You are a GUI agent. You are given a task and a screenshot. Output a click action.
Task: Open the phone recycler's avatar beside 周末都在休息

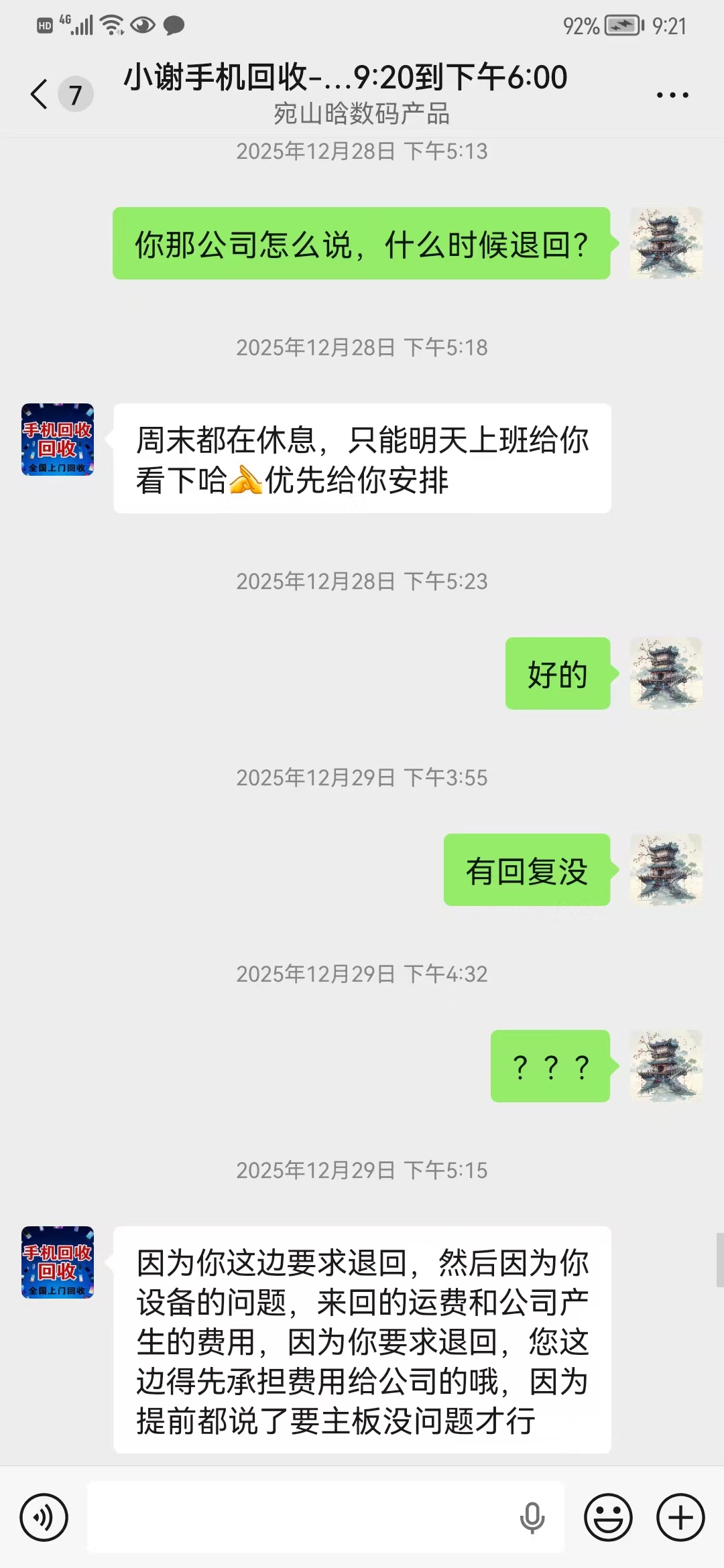click(x=58, y=440)
